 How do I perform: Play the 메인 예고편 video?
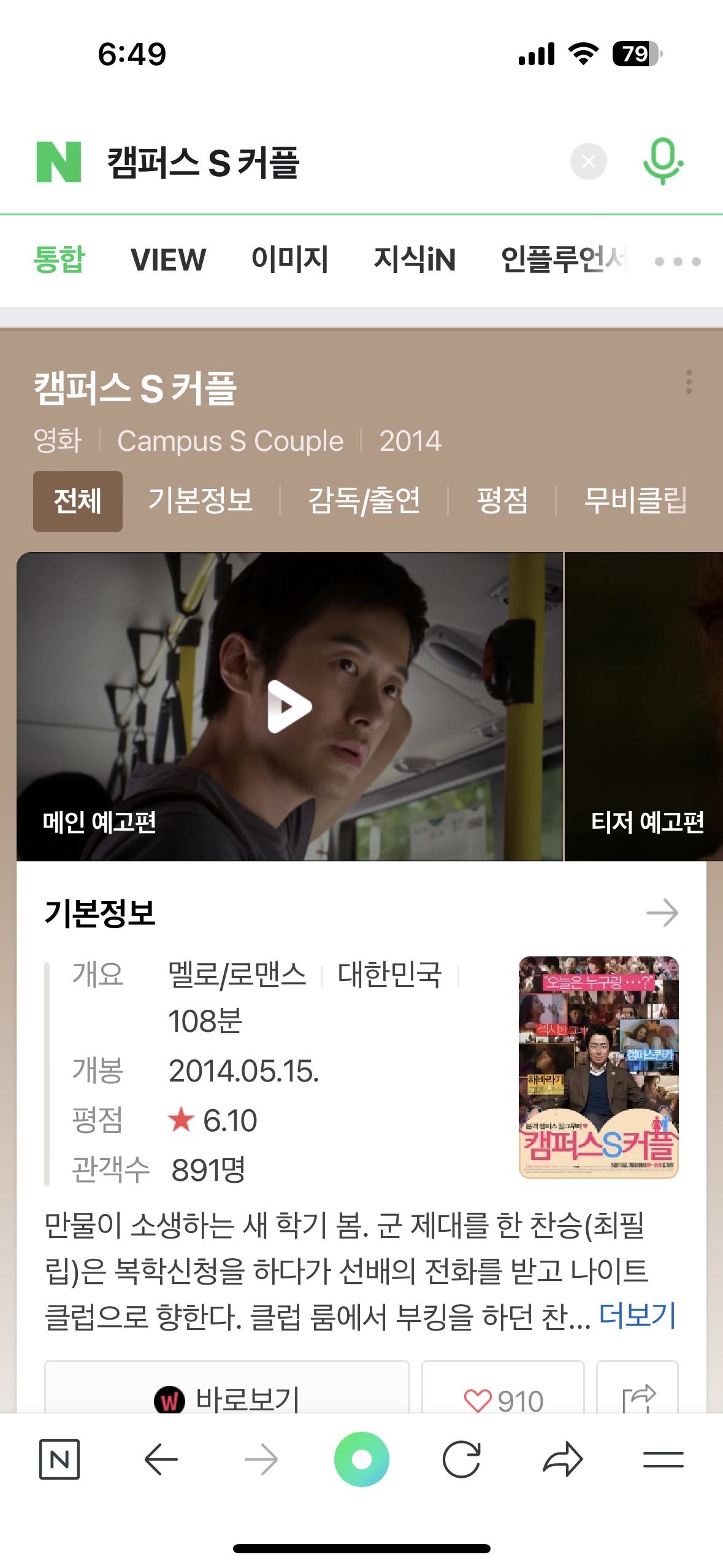click(289, 707)
